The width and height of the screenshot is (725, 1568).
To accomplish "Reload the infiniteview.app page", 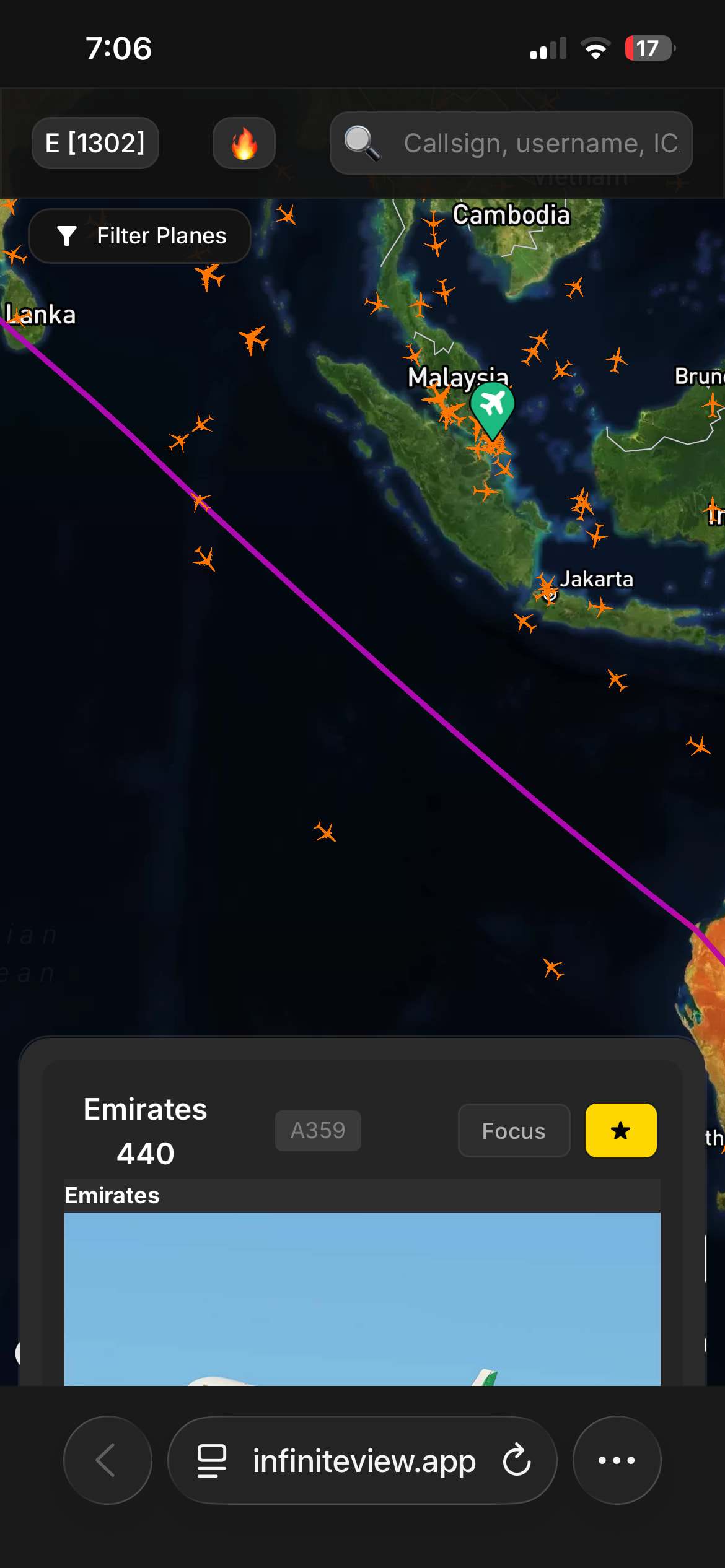I will point(517,1460).
